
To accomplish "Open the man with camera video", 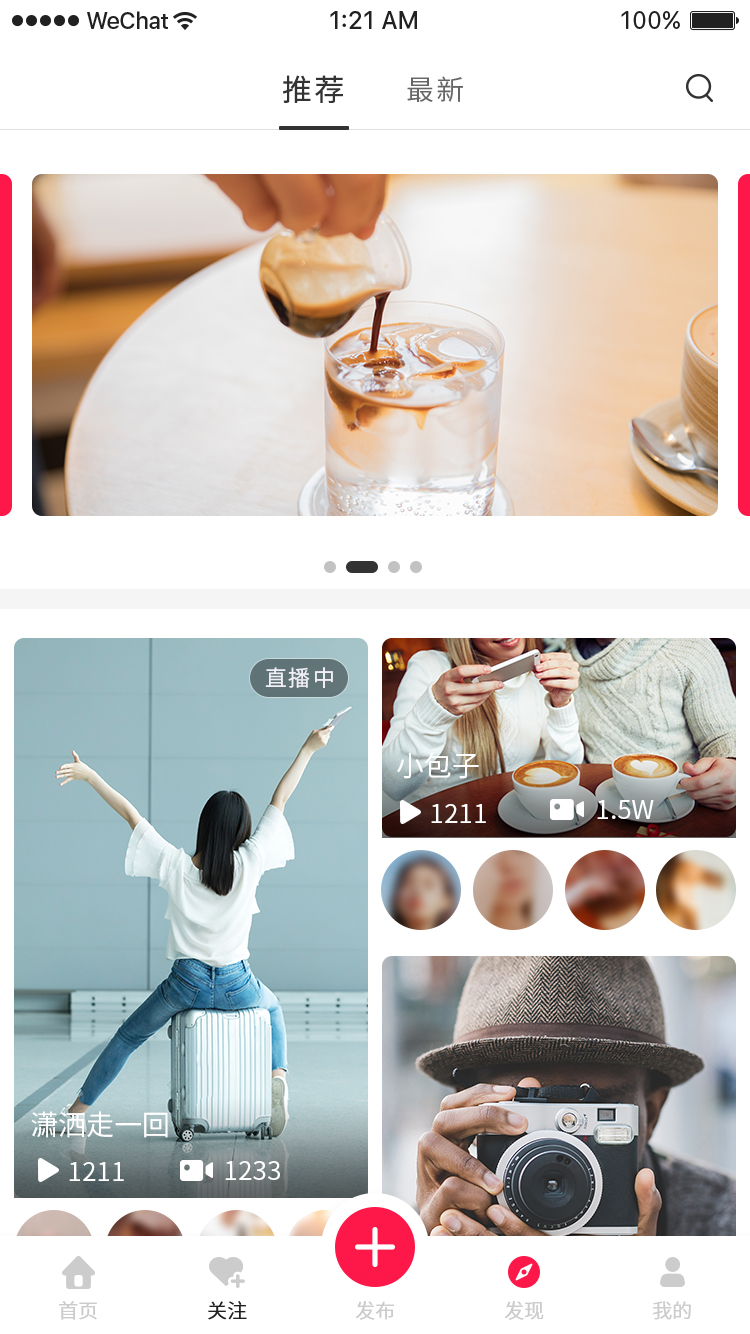I will 559,1095.
